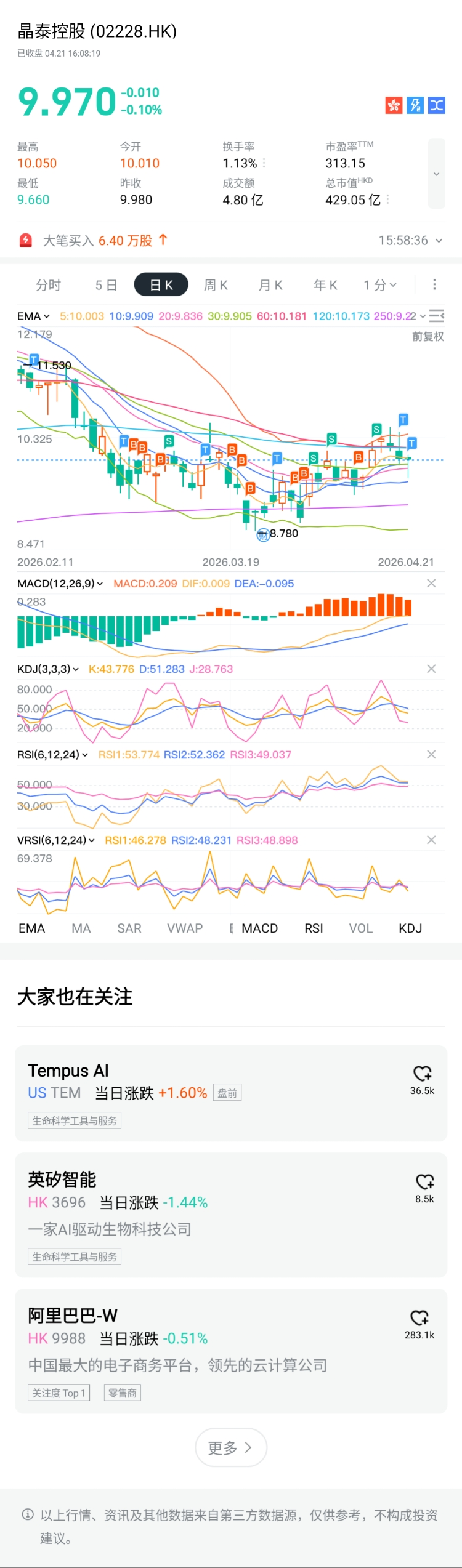
Task: Tap 更多 to see more stocks
Action: [x=230, y=1447]
